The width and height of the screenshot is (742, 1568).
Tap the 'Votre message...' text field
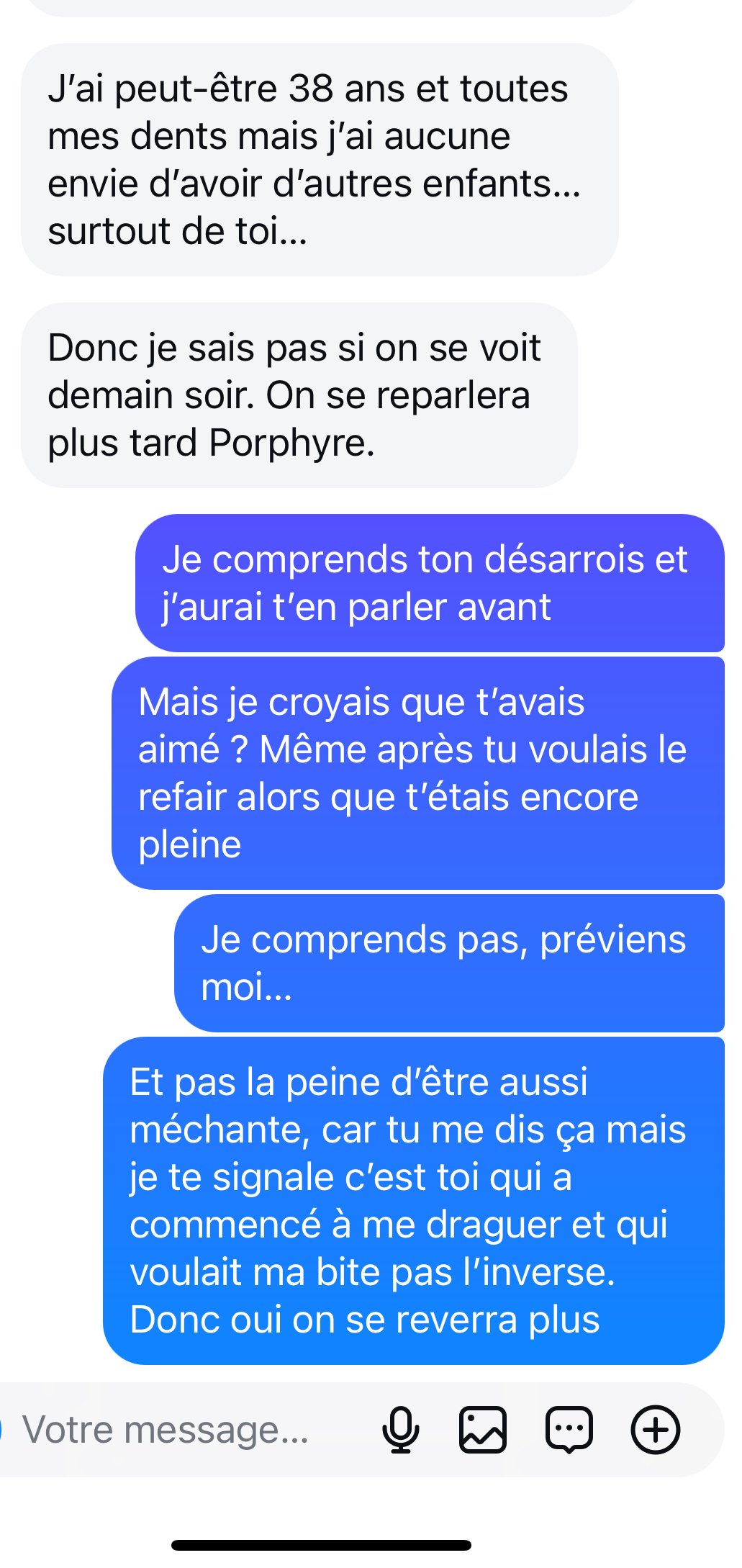point(187,1430)
